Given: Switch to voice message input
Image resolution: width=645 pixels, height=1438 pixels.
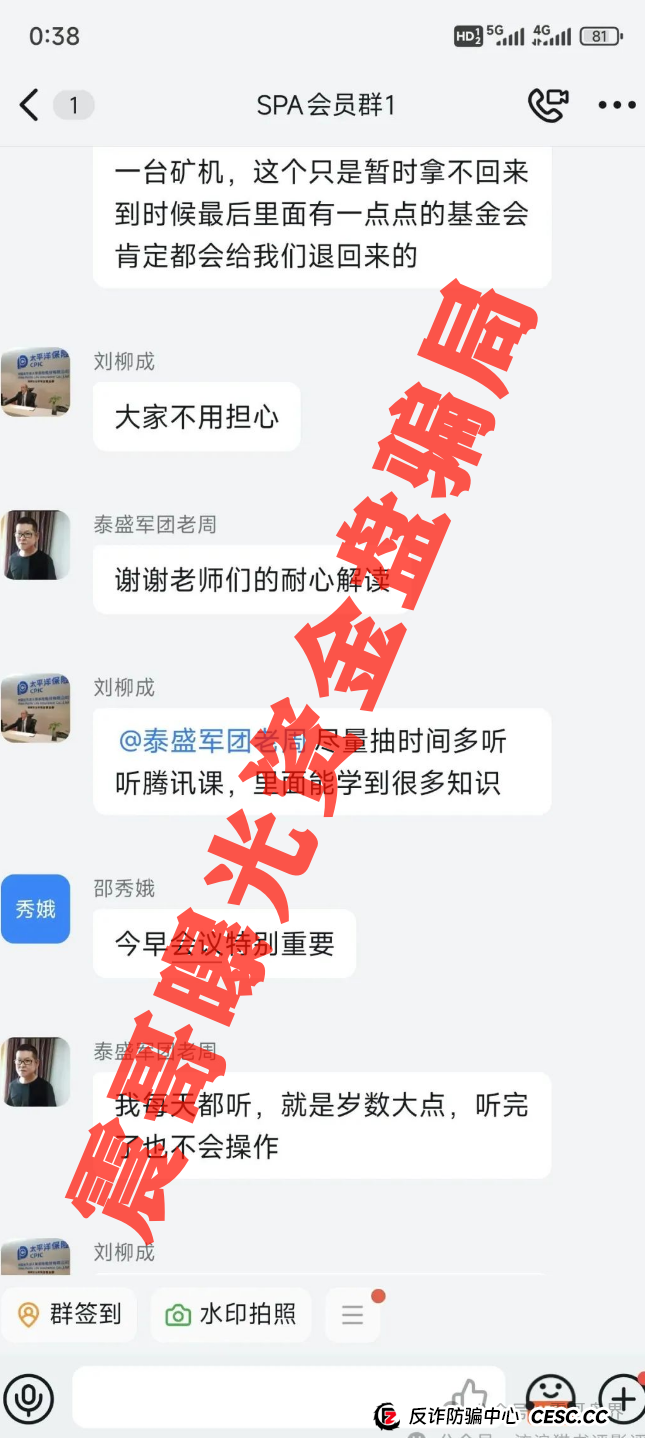Looking at the screenshot, I should tap(28, 1397).
